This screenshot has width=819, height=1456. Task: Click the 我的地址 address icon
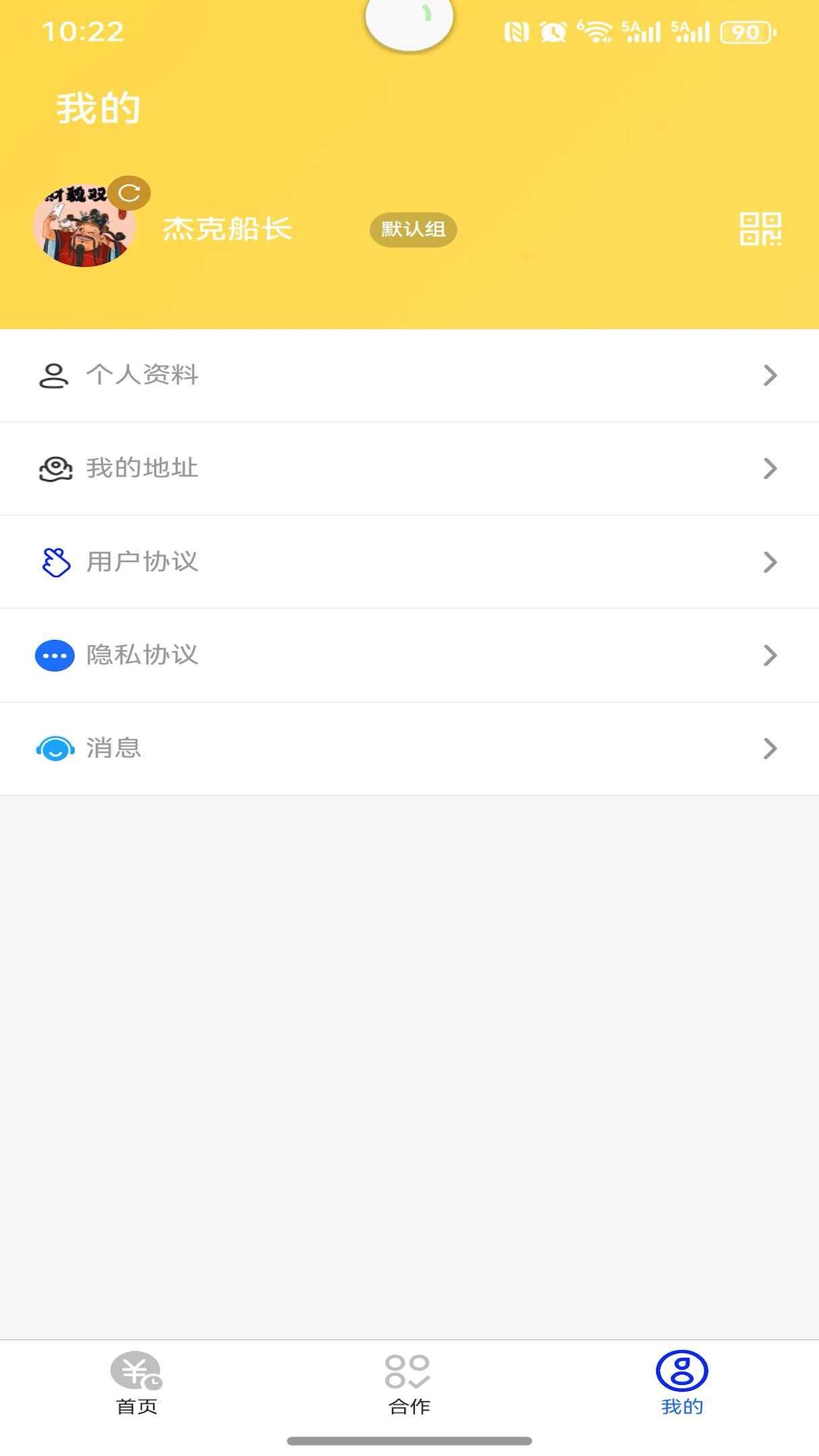point(53,469)
